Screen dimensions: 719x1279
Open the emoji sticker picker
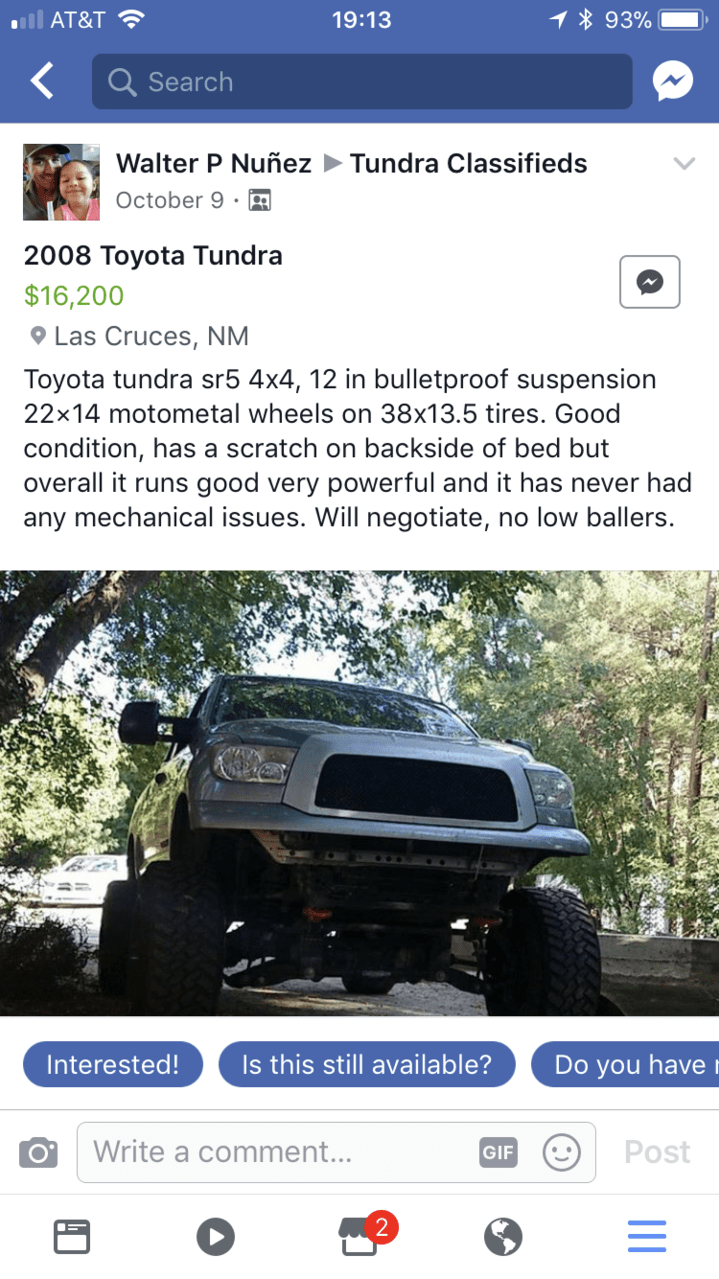[561, 1152]
